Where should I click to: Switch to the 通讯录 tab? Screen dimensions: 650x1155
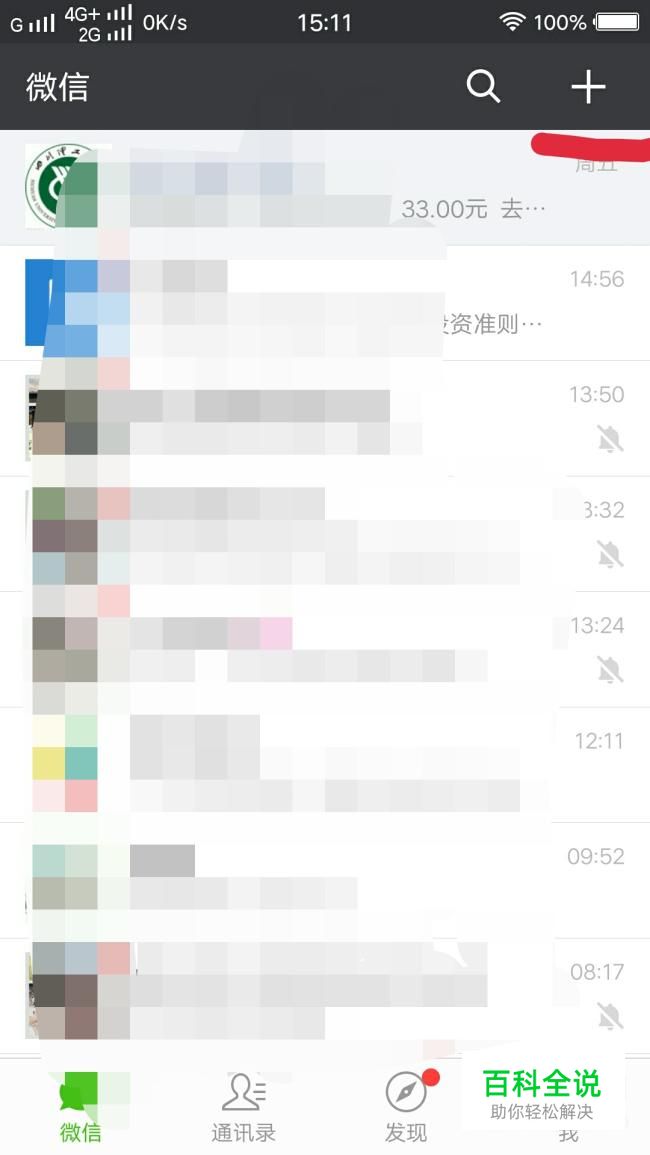click(243, 1107)
